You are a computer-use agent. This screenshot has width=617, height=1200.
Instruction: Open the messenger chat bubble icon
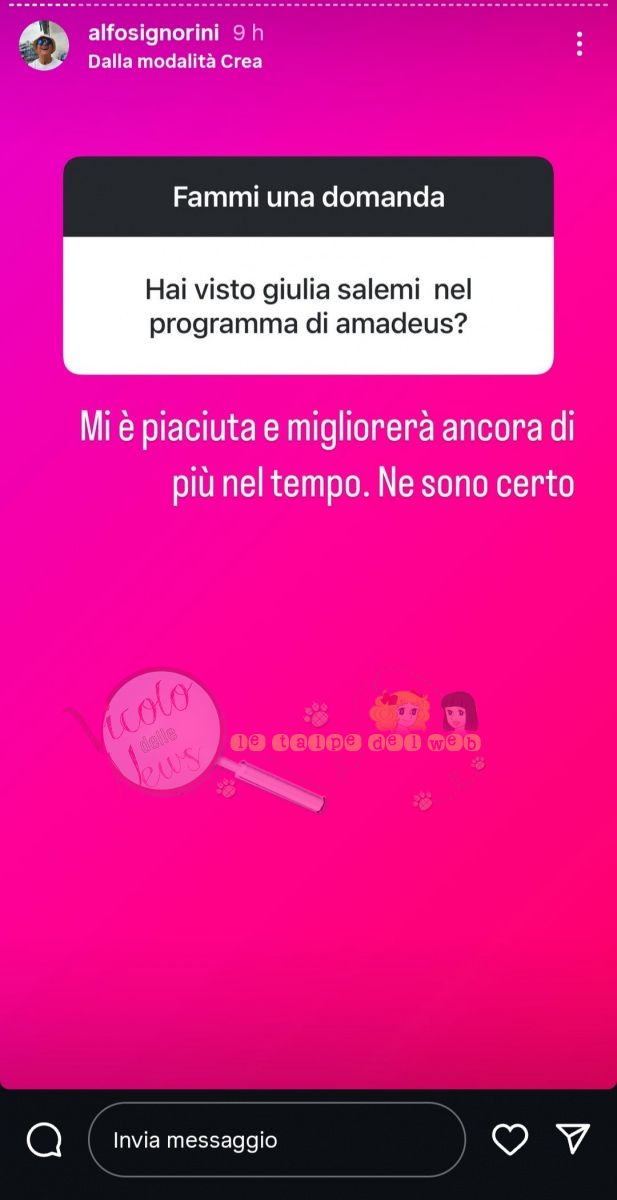45,1140
